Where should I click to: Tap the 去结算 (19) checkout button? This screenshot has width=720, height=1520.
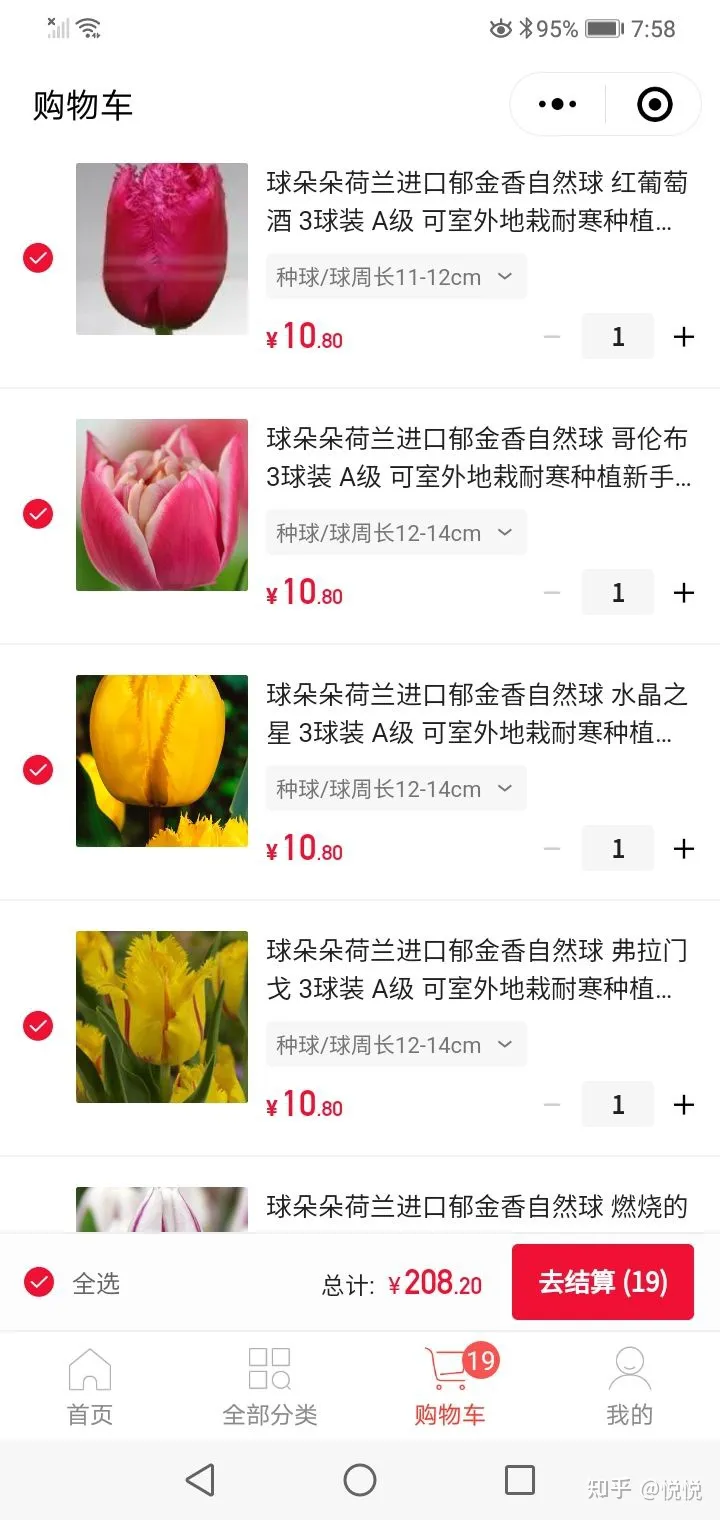602,1282
